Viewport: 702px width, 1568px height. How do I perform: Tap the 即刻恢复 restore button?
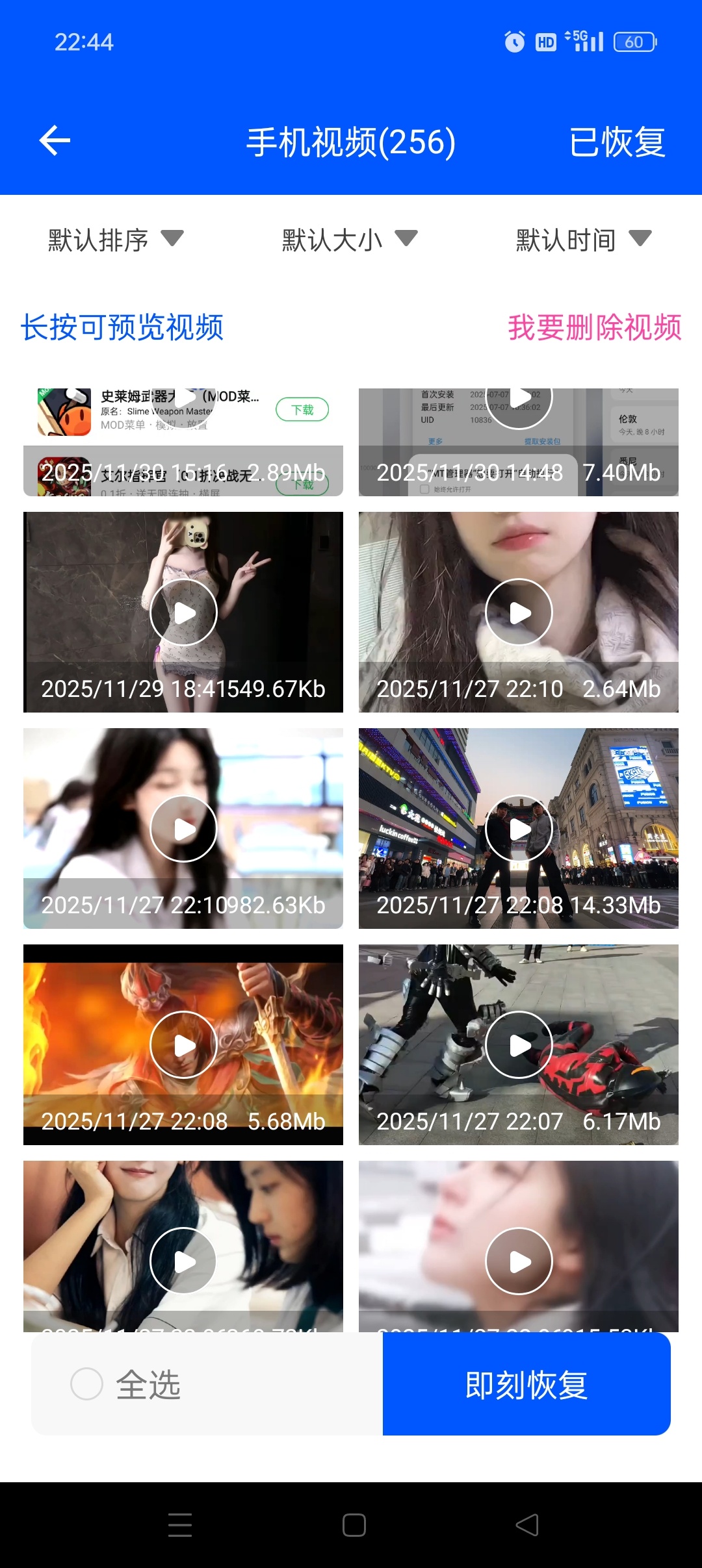click(x=526, y=1384)
